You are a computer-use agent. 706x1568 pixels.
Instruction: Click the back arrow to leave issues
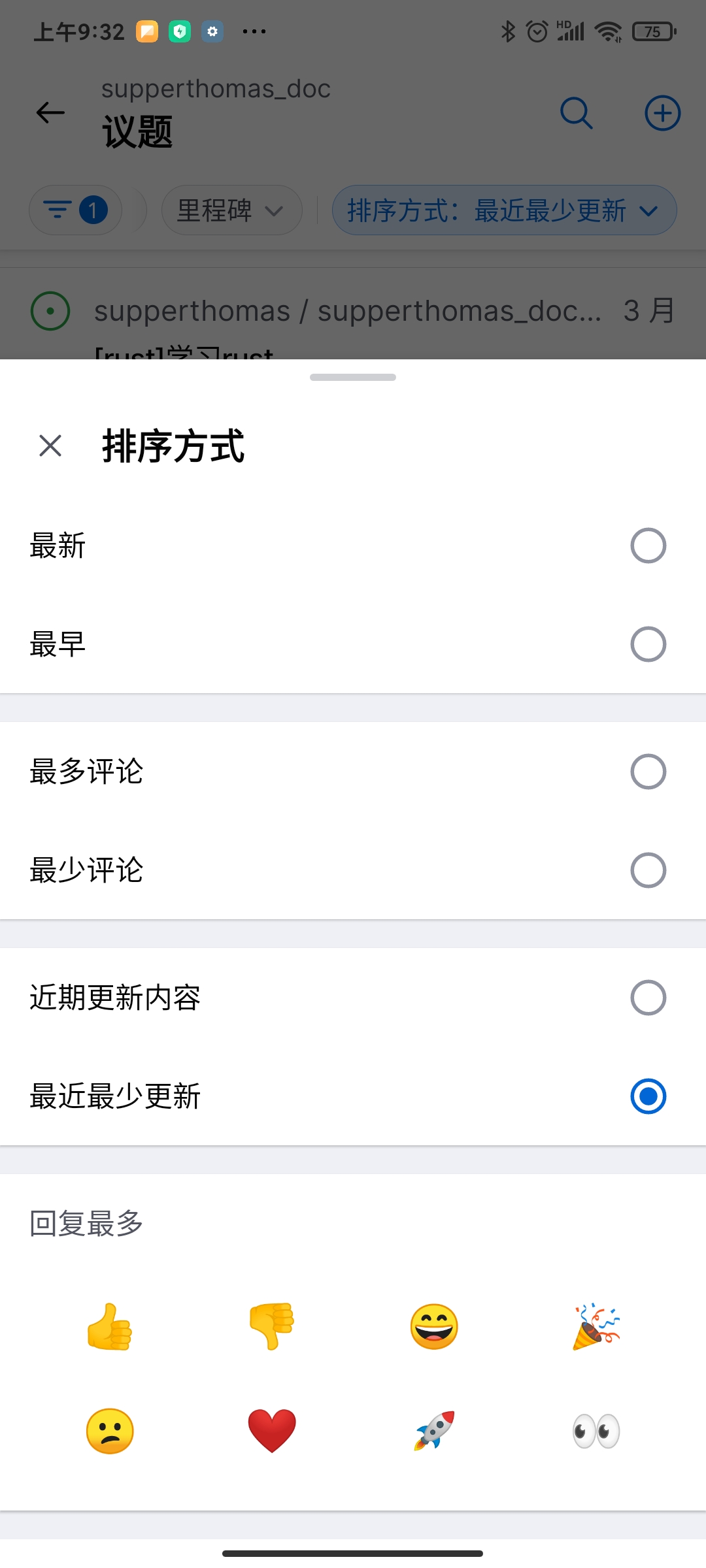tap(49, 113)
